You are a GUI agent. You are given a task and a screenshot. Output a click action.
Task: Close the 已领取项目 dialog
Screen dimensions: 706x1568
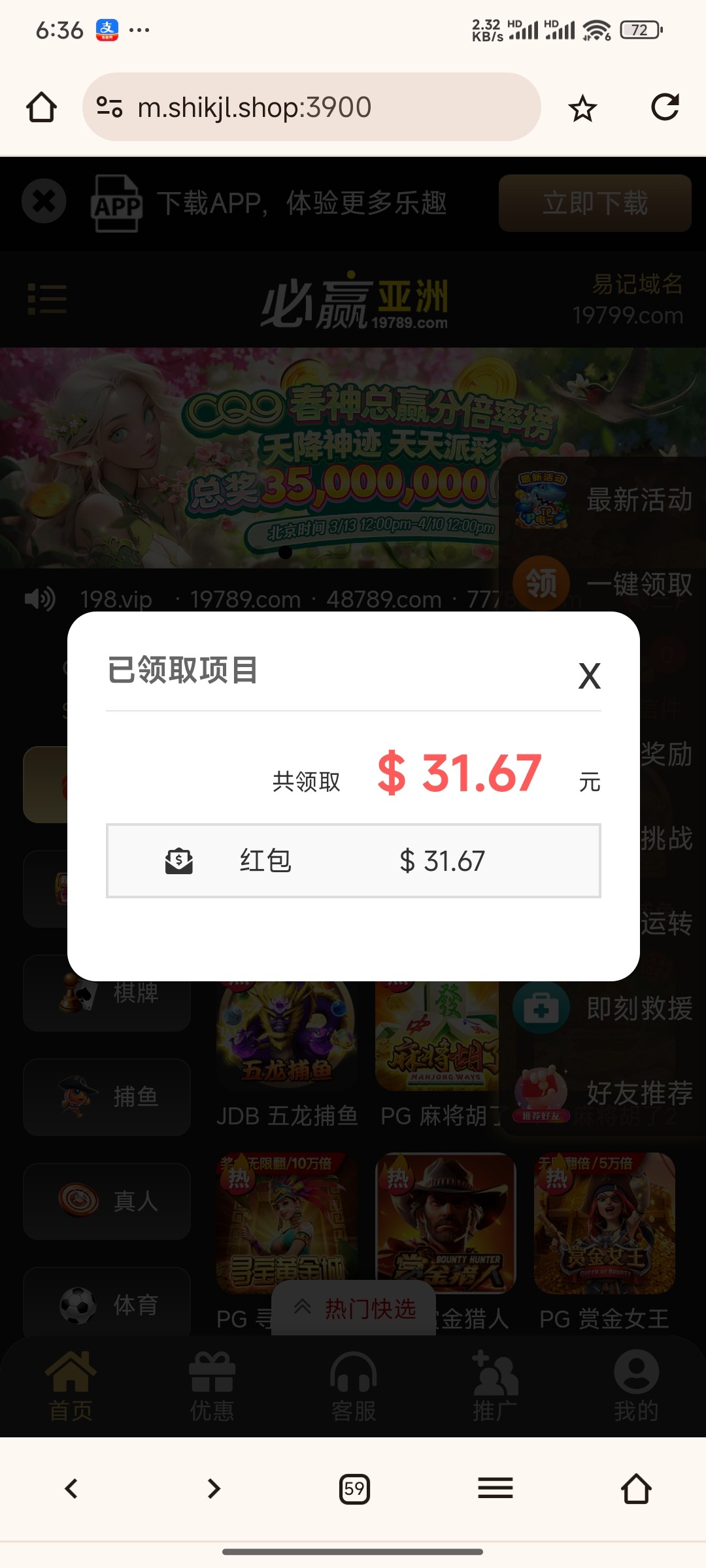[x=589, y=676]
